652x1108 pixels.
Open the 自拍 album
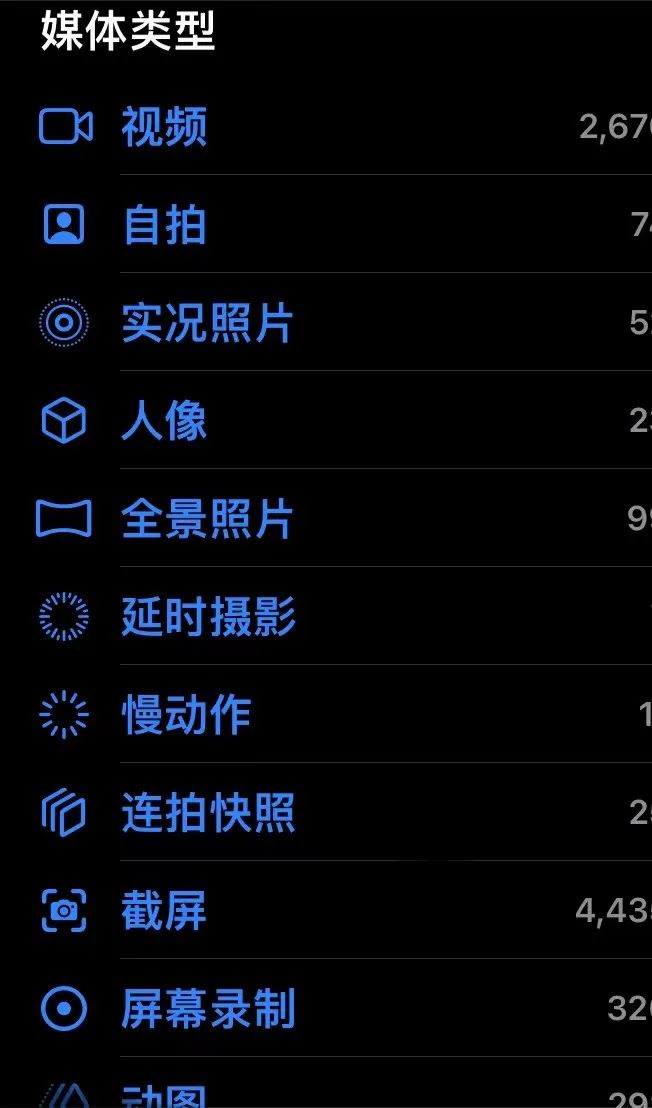tap(165, 225)
